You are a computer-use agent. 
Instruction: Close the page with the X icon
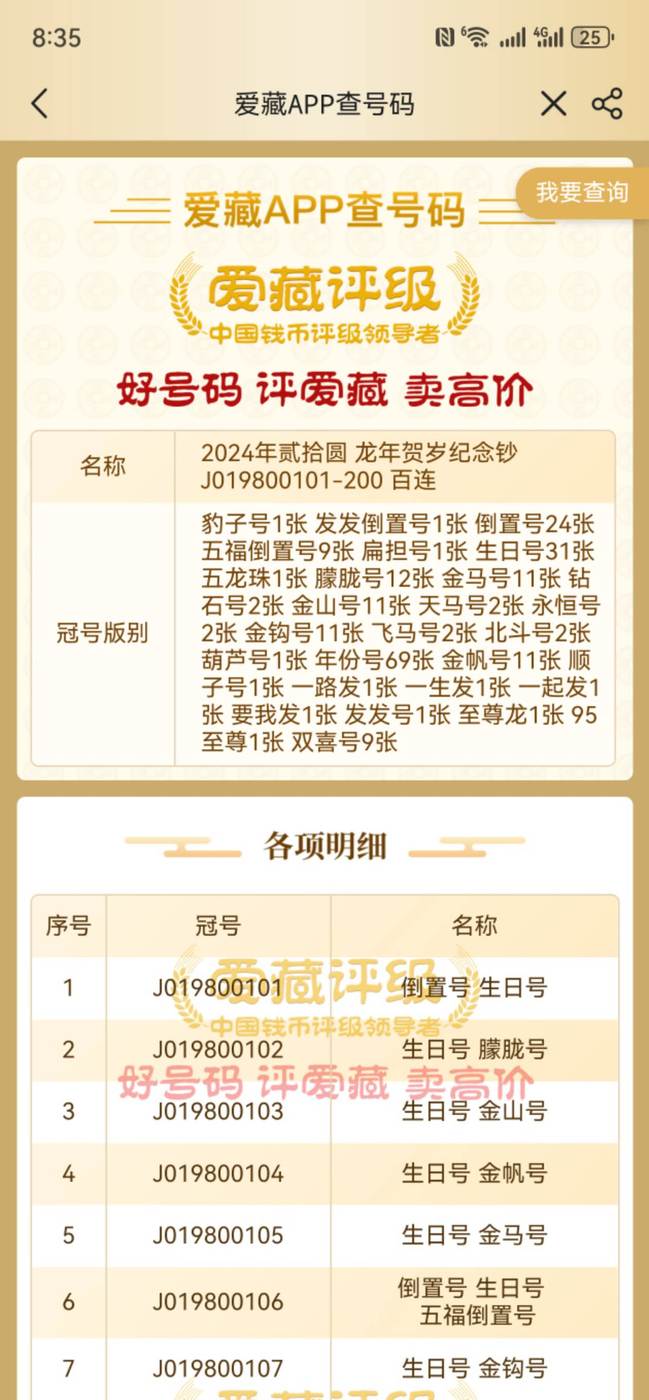(x=553, y=104)
